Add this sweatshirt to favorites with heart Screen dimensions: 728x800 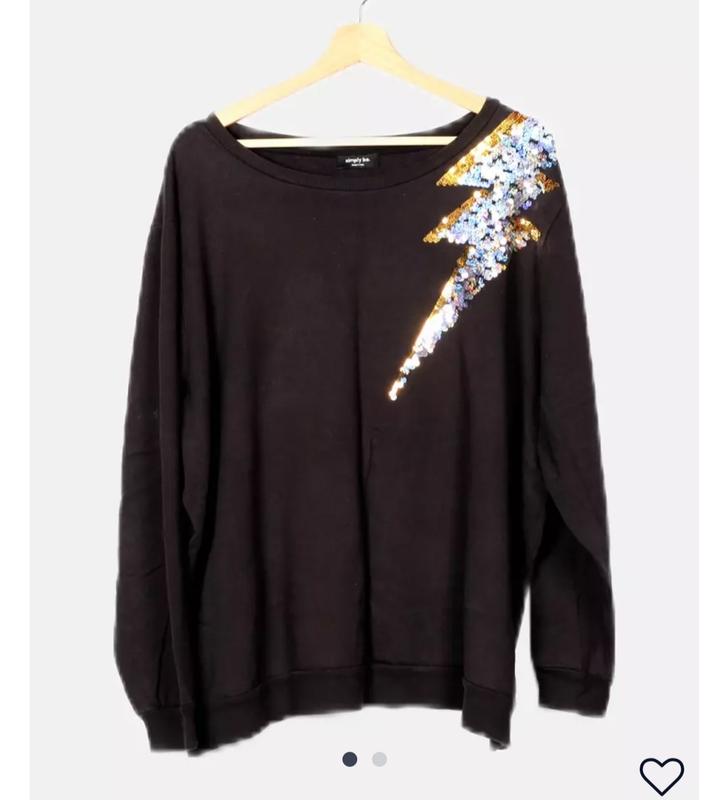coord(661,775)
